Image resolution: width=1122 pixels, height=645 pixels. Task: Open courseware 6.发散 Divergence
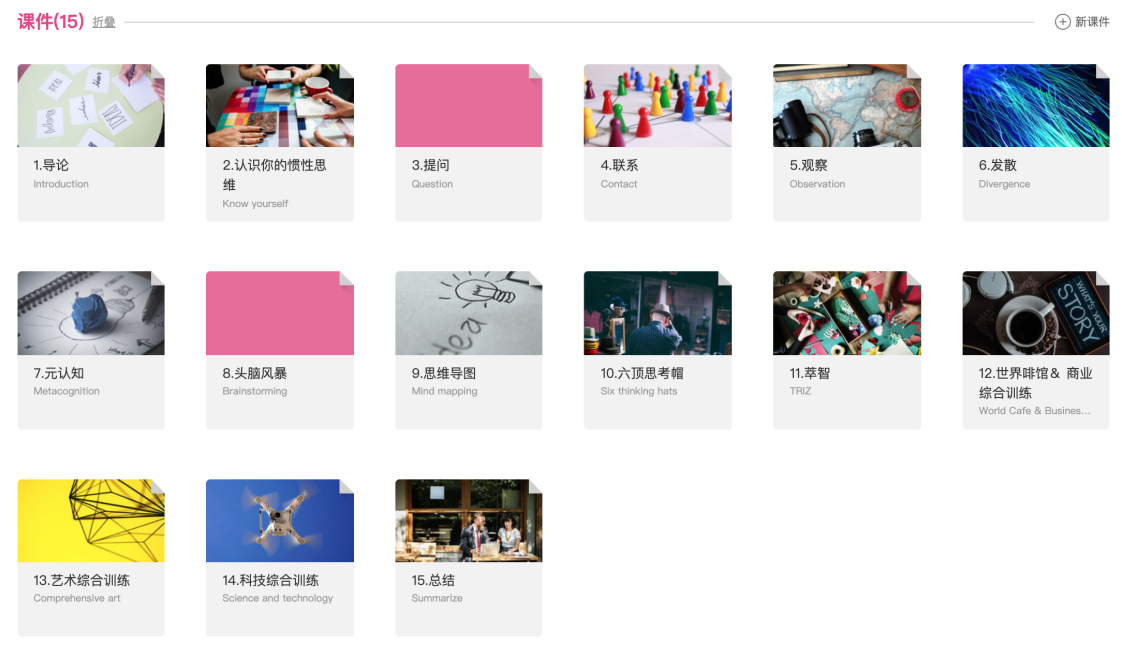click(1035, 142)
